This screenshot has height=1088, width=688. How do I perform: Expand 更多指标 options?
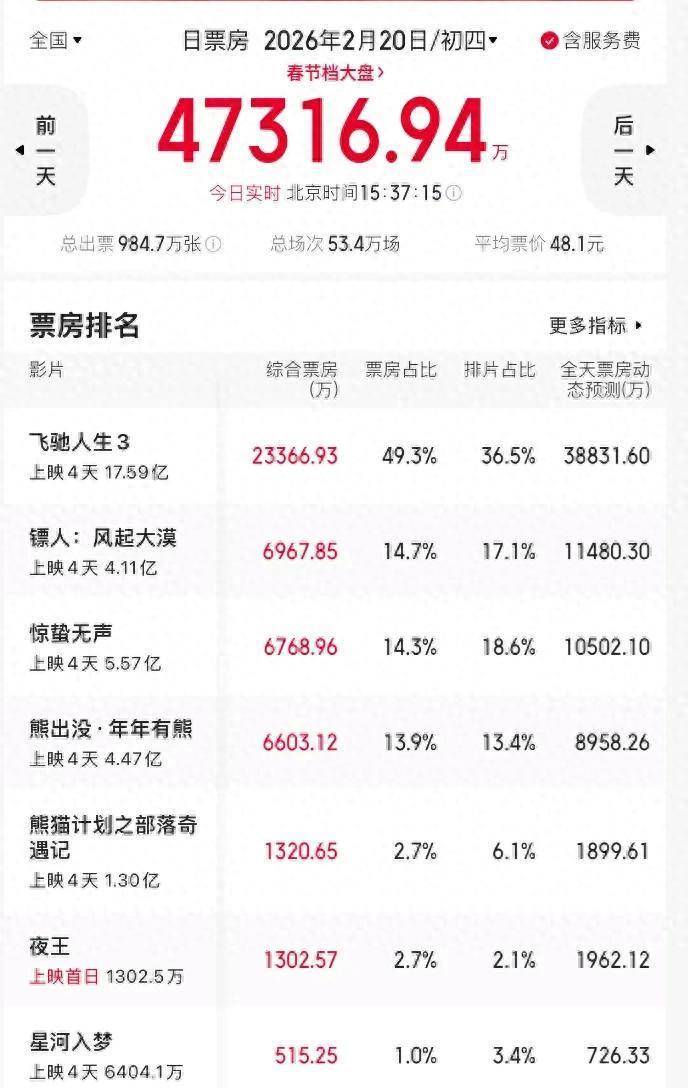[x=596, y=325]
